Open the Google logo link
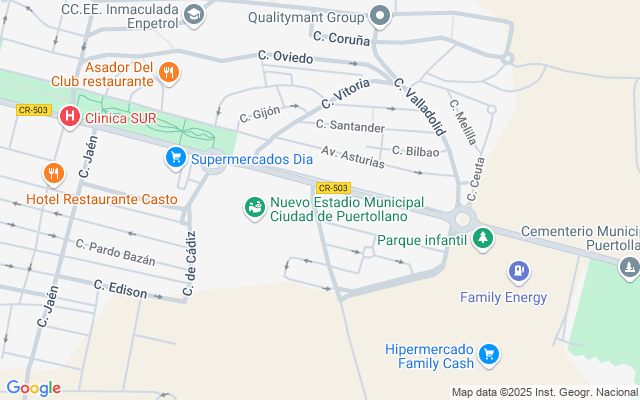This screenshot has width=640, height=400. coord(33,388)
